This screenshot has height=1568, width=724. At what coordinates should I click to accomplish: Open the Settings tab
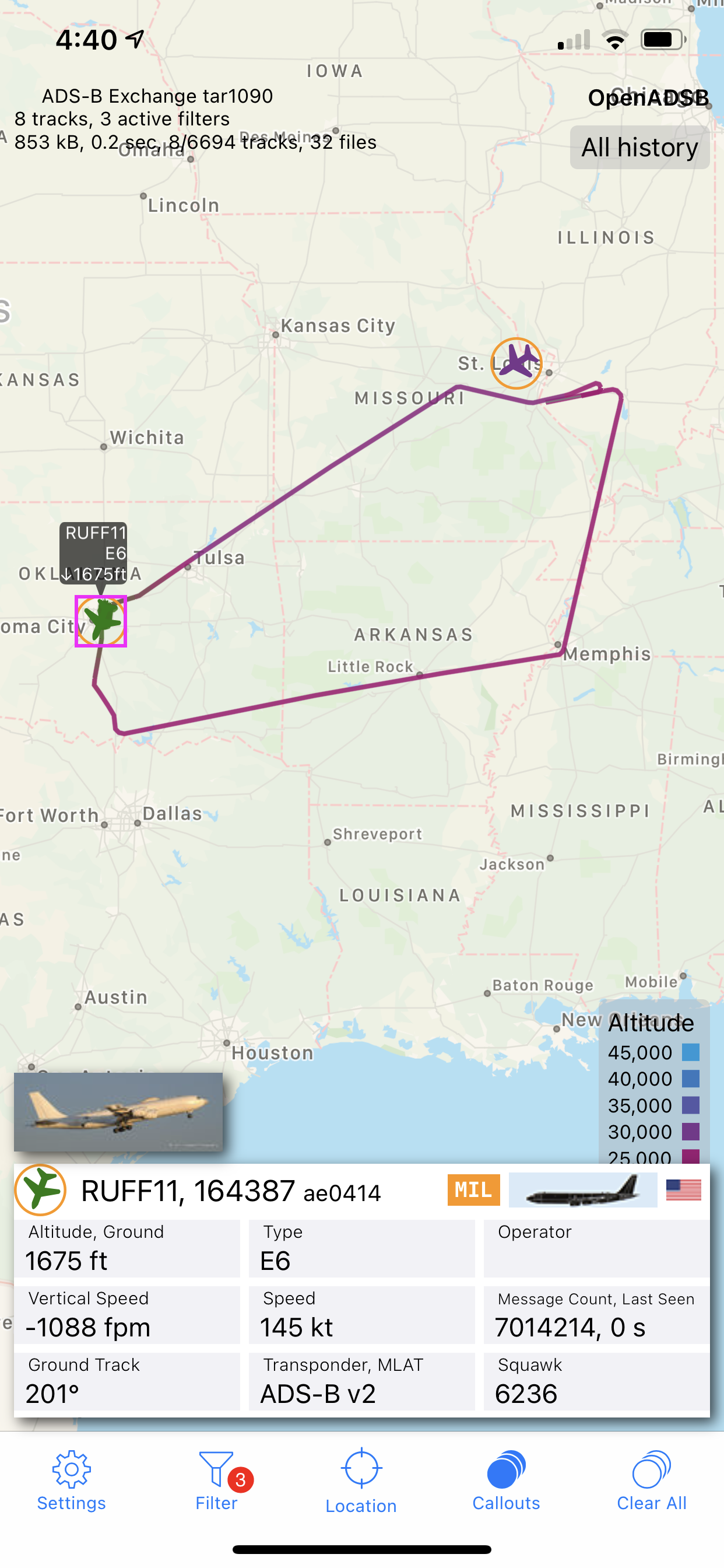pyautogui.click(x=71, y=1481)
